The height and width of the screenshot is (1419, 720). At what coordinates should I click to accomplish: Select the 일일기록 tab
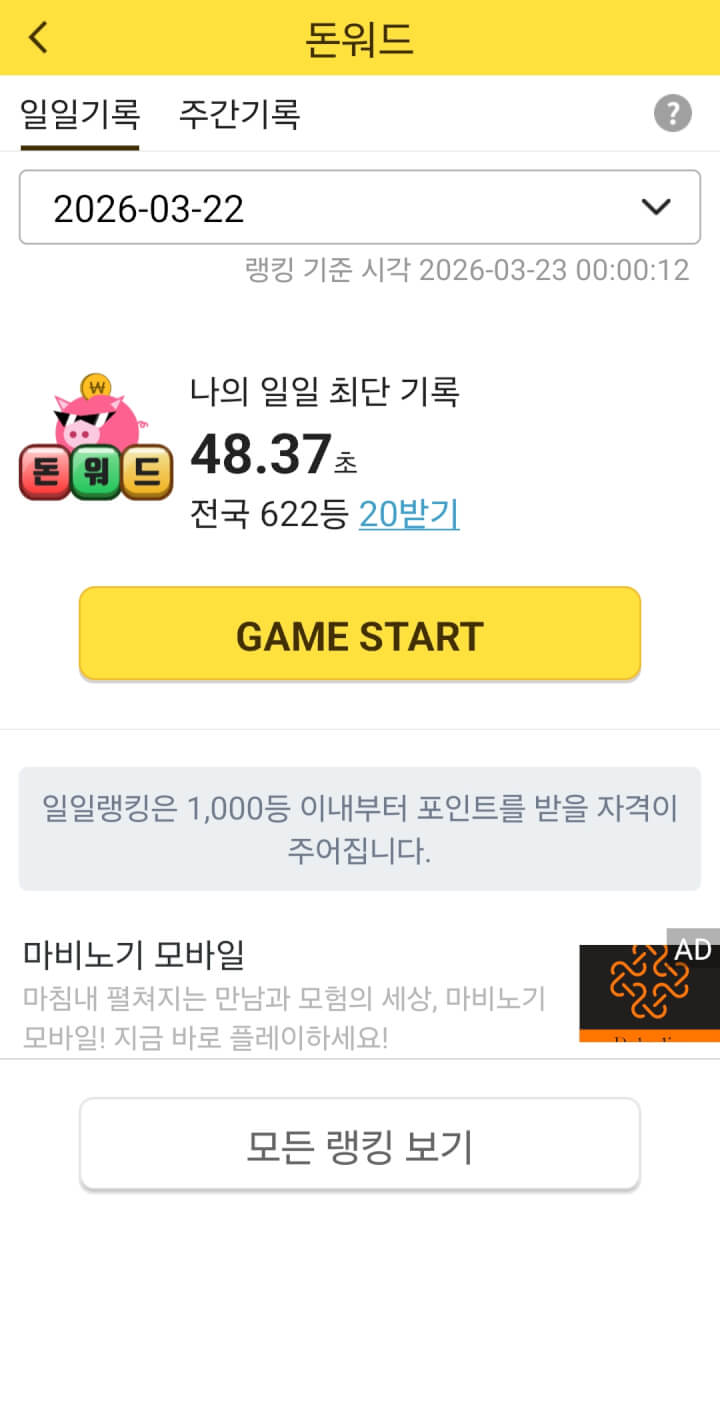79,114
